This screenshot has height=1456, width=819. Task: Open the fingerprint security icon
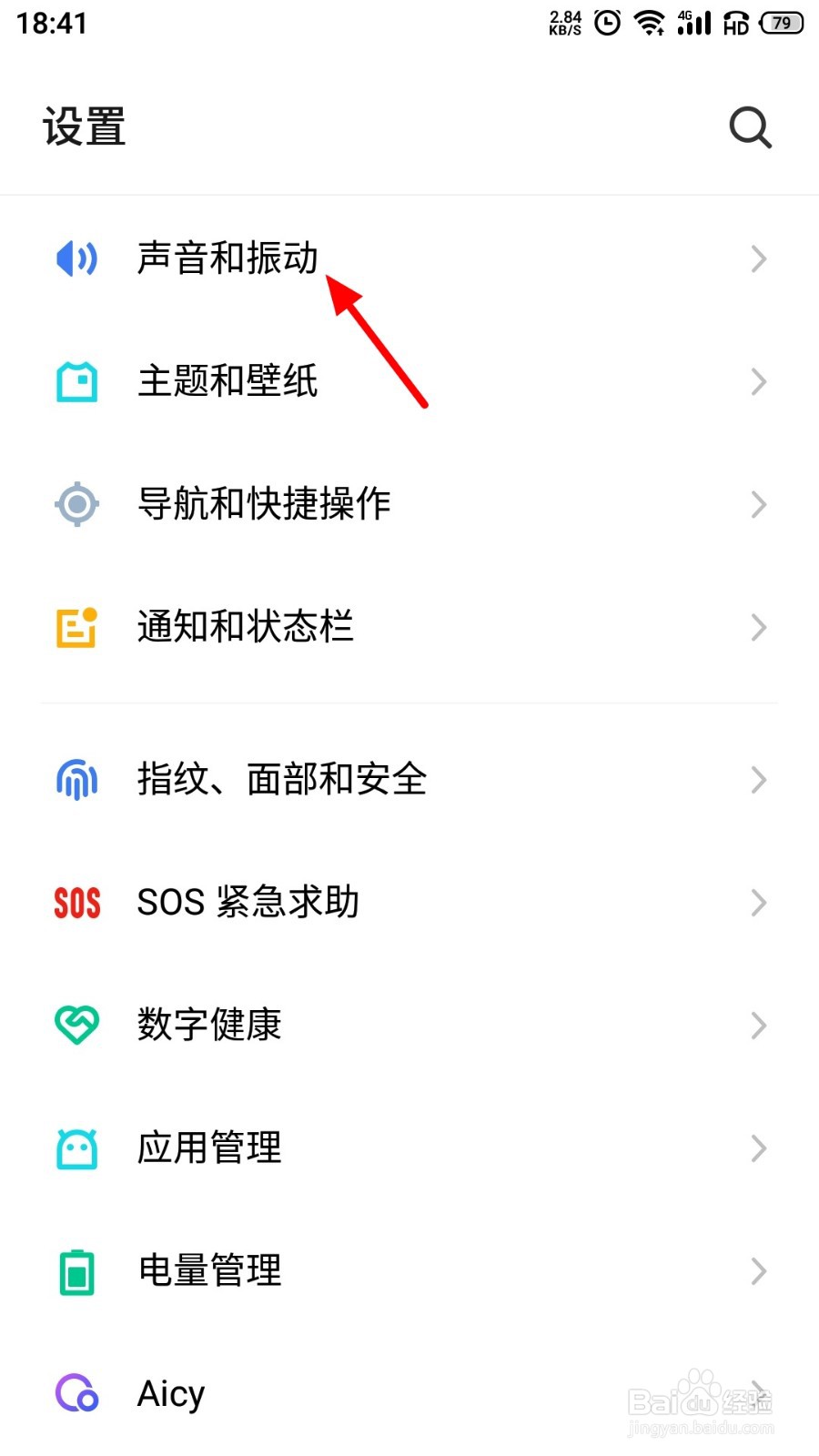[76, 779]
